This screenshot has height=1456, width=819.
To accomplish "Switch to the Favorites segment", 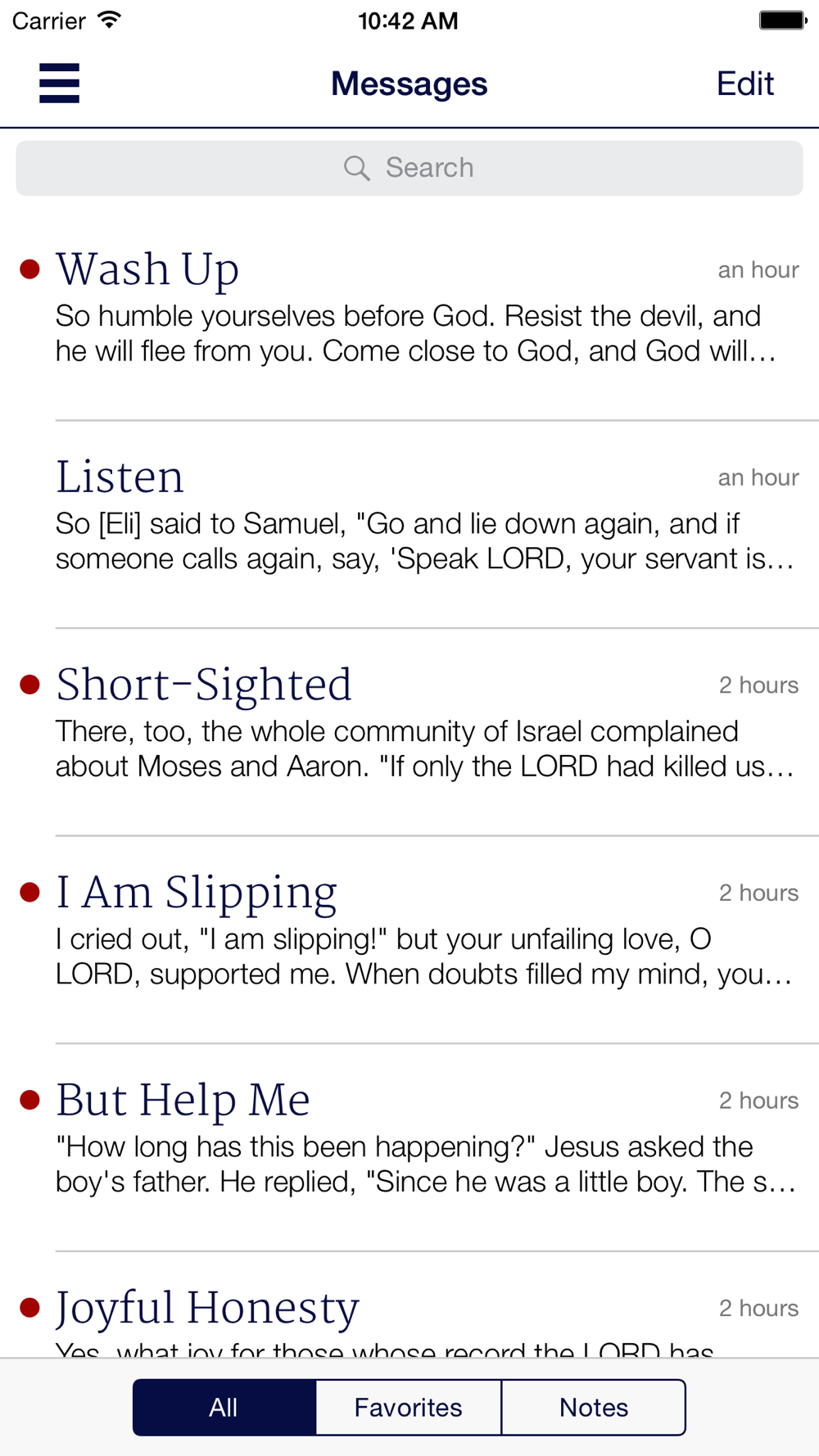I will click(x=409, y=1407).
